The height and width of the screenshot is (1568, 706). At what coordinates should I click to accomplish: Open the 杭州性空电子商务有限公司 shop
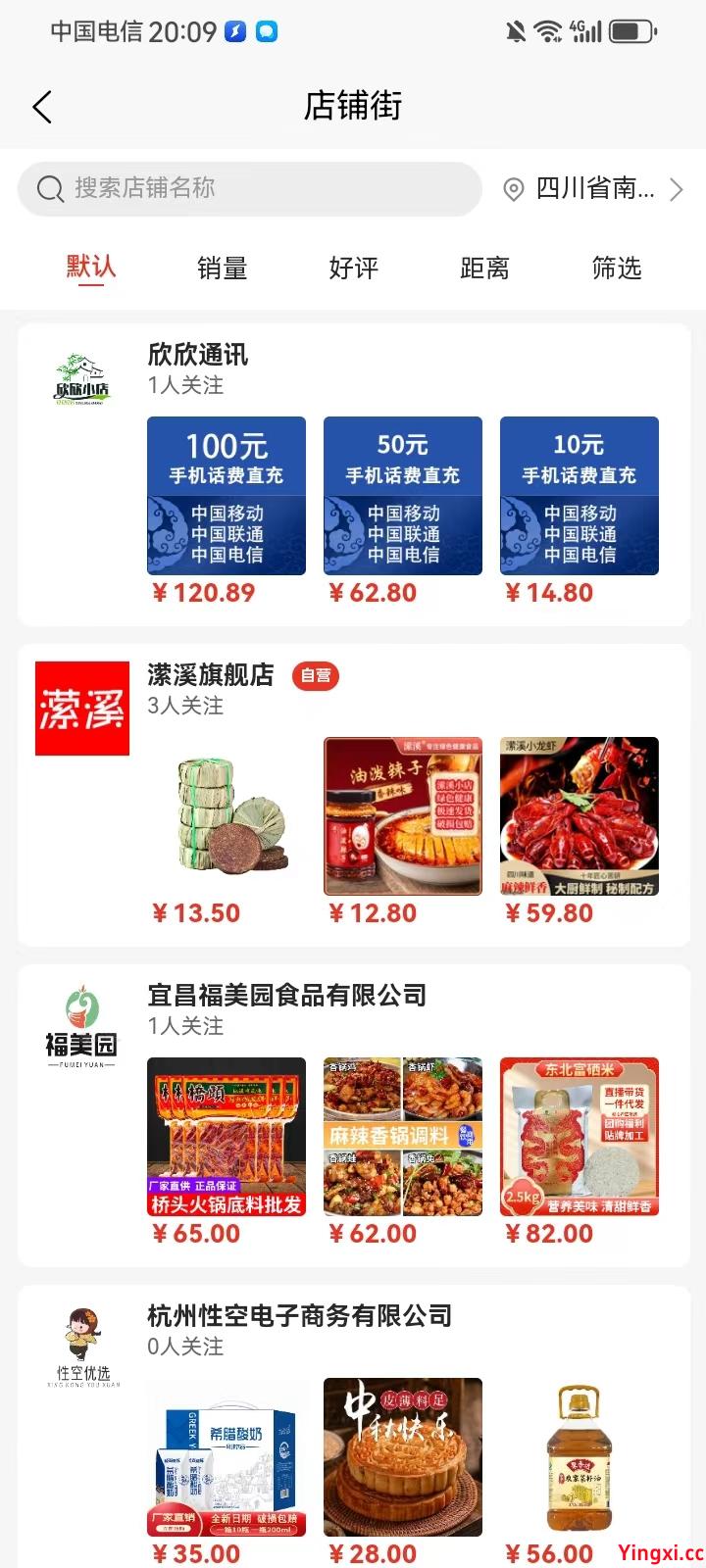coord(299,1316)
